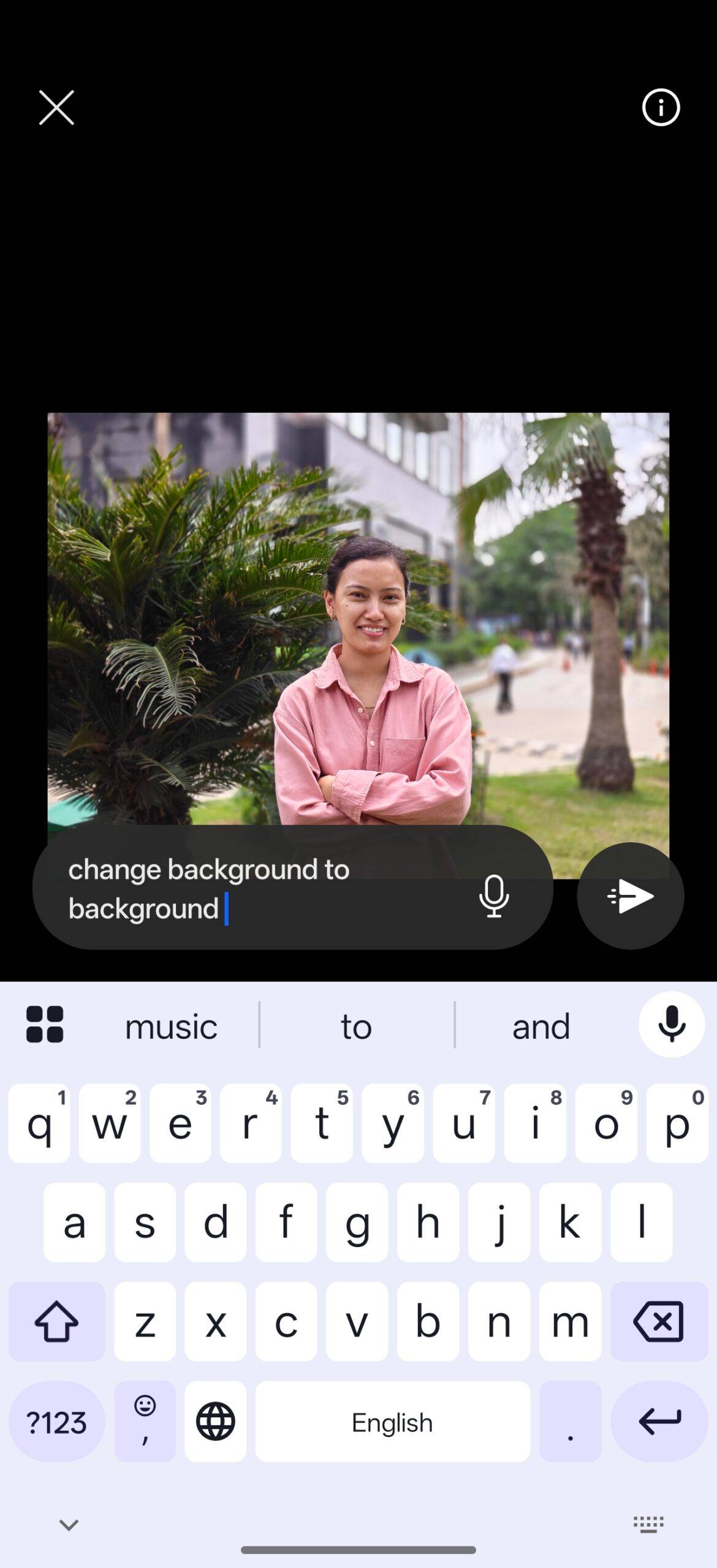Close the photo editing screen
717x1568 pixels.
pos(56,108)
